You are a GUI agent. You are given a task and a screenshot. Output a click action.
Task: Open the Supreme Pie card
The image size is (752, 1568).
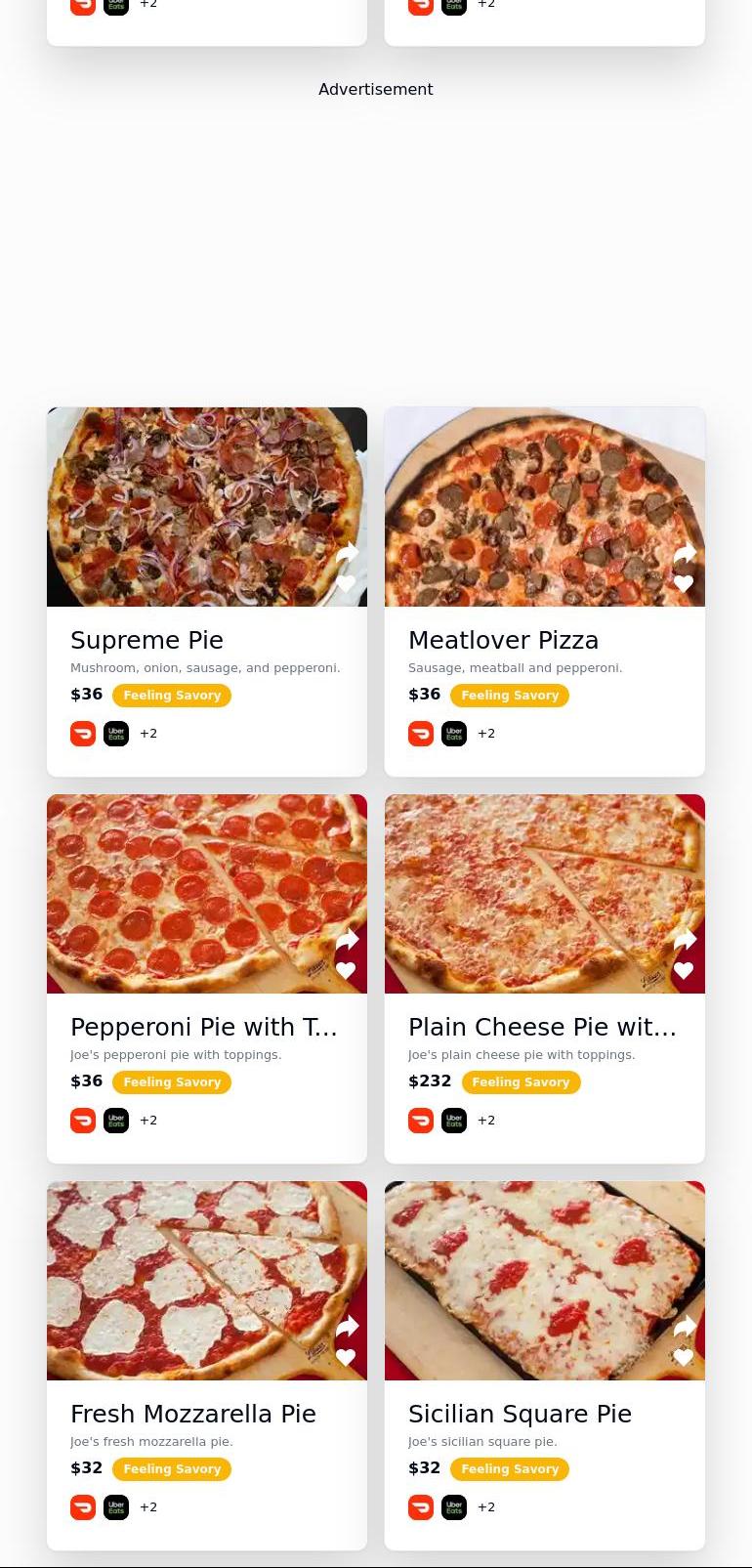point(146,640)
